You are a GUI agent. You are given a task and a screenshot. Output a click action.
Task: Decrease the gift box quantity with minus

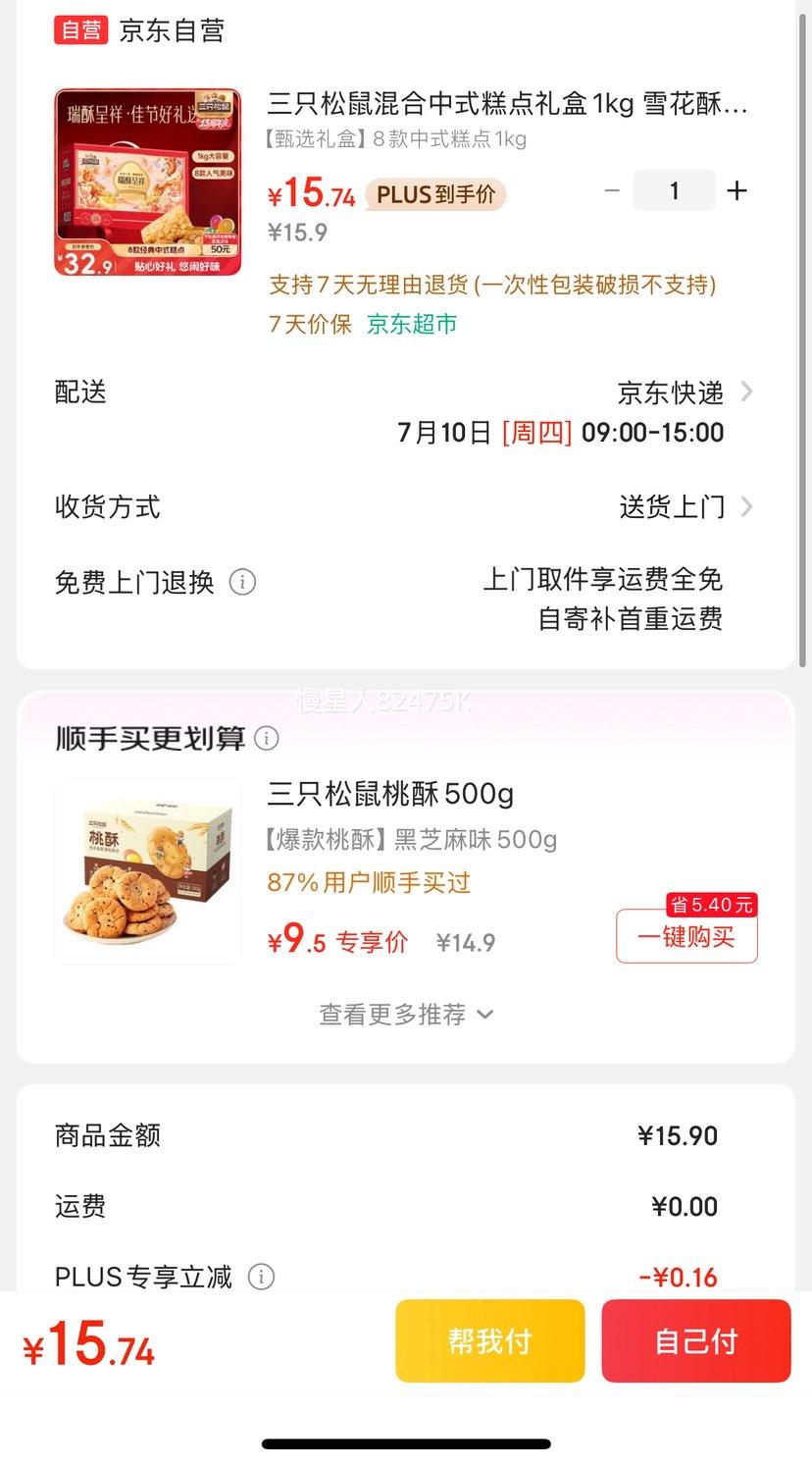pyautogui.click(x=613, y=190)
